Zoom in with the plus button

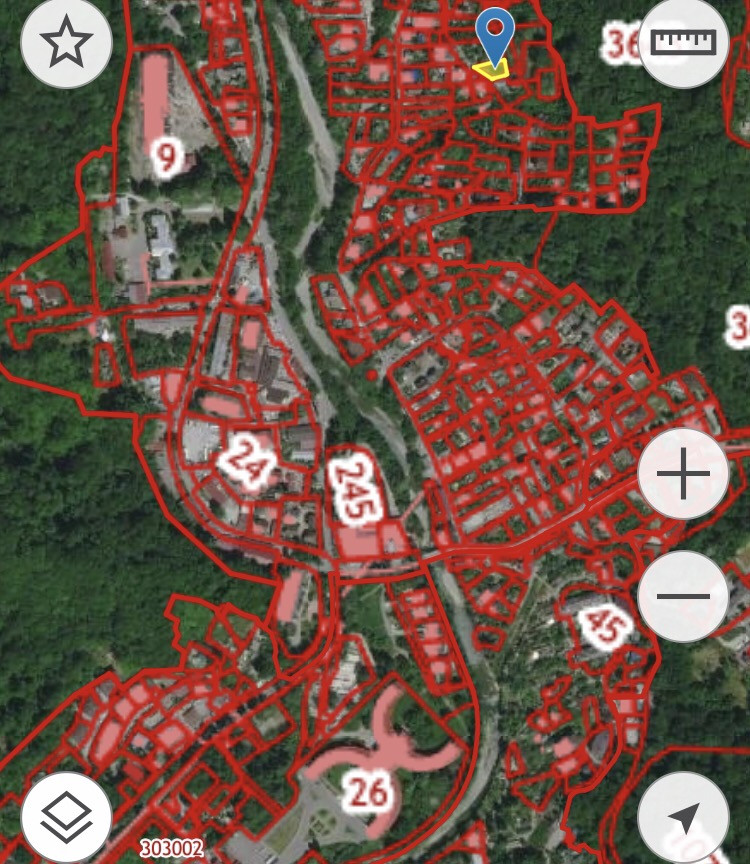click(x=684, y=475)
